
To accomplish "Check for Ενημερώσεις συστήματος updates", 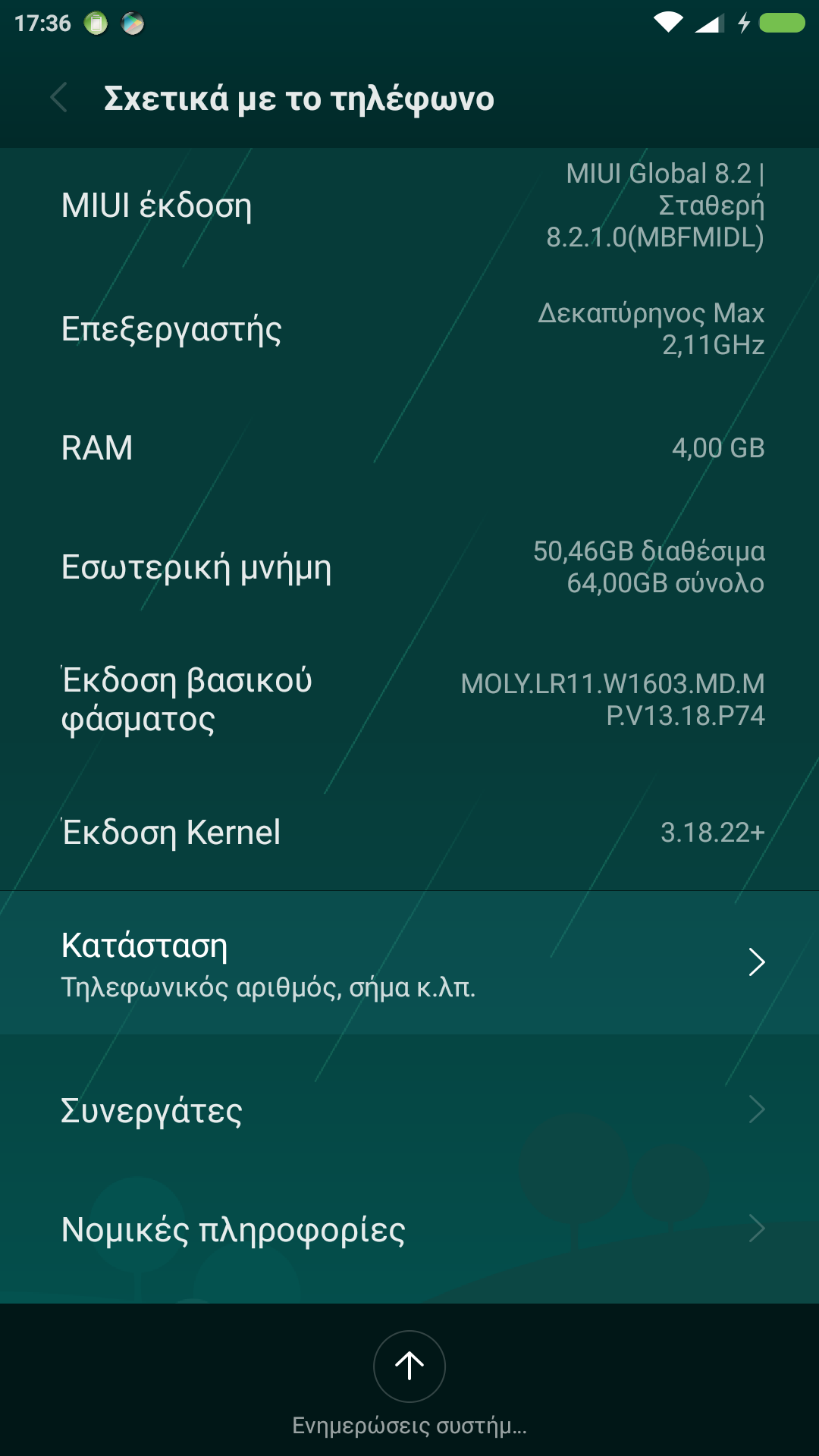I will pos(409,1367).
